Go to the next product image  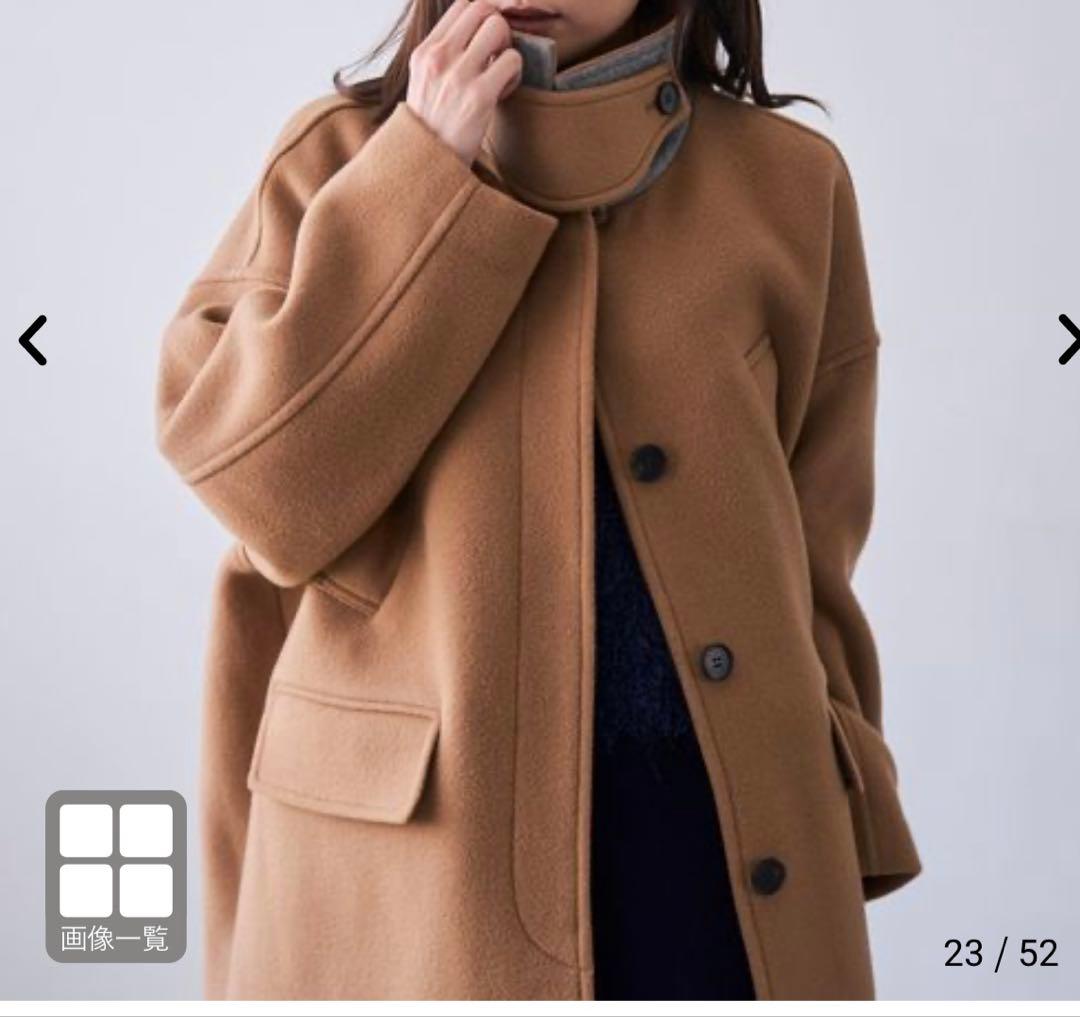[1066, 340]
